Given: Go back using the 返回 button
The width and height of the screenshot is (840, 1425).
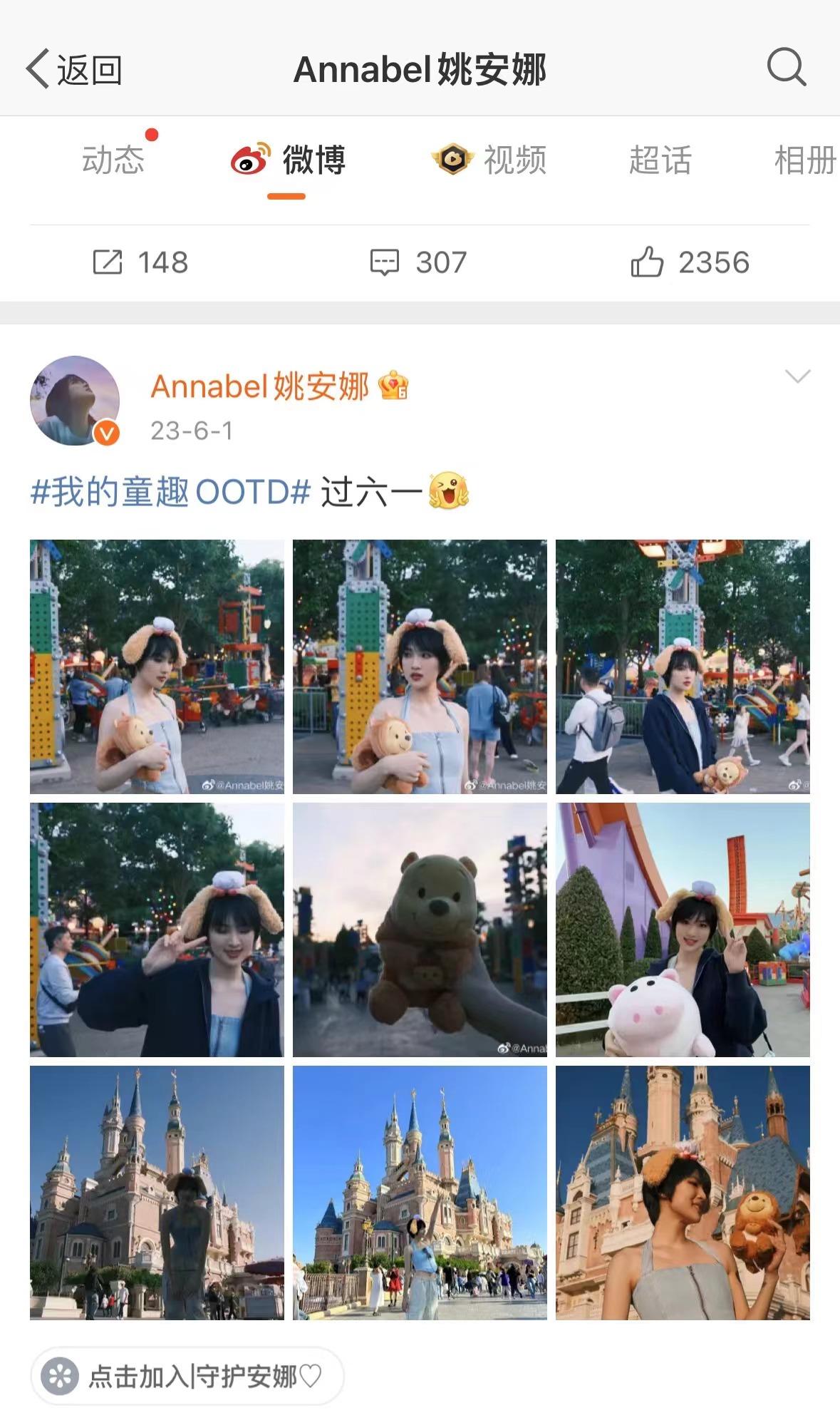Looking at the screenshot, I should pos(74,69).
